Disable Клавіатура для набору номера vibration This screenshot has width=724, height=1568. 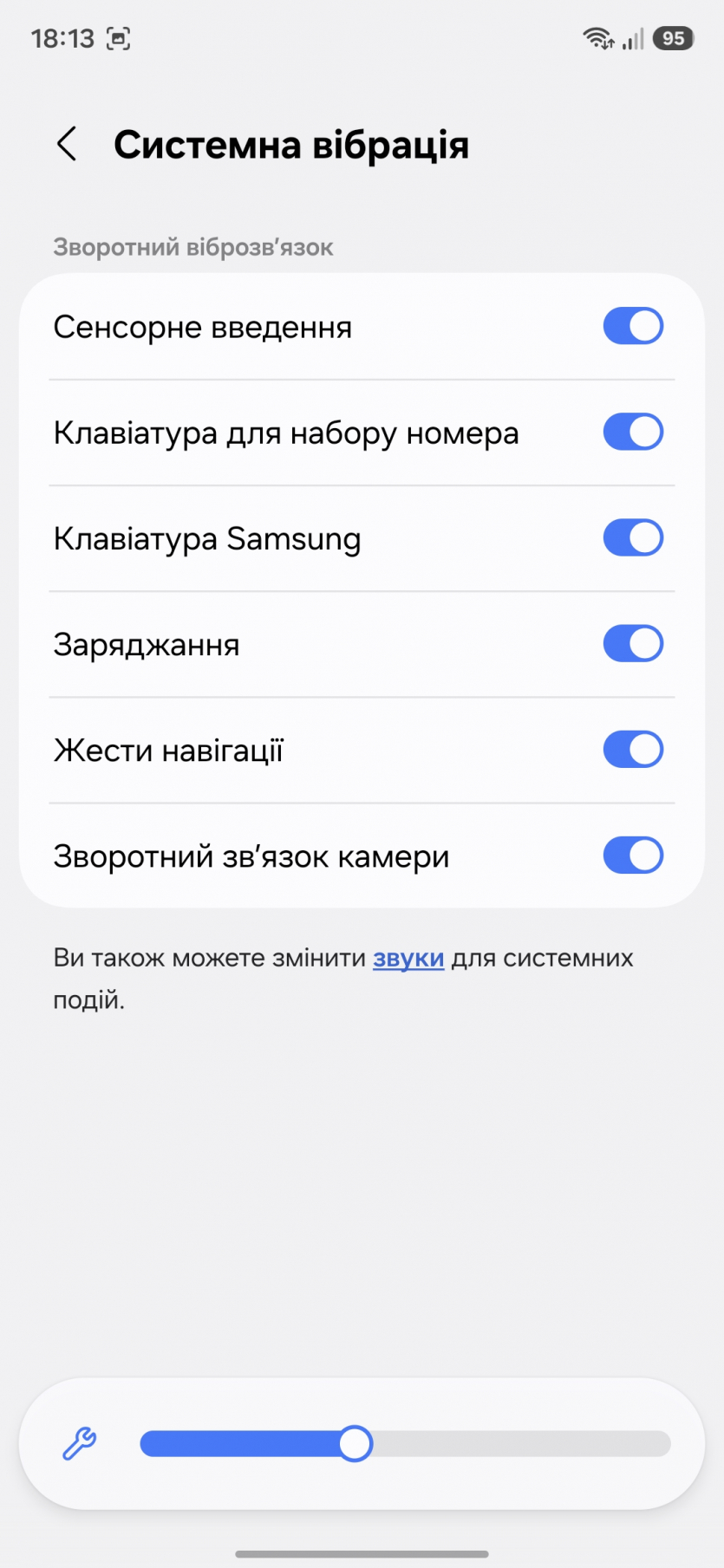pyautogui.click(x=633, y=433)
